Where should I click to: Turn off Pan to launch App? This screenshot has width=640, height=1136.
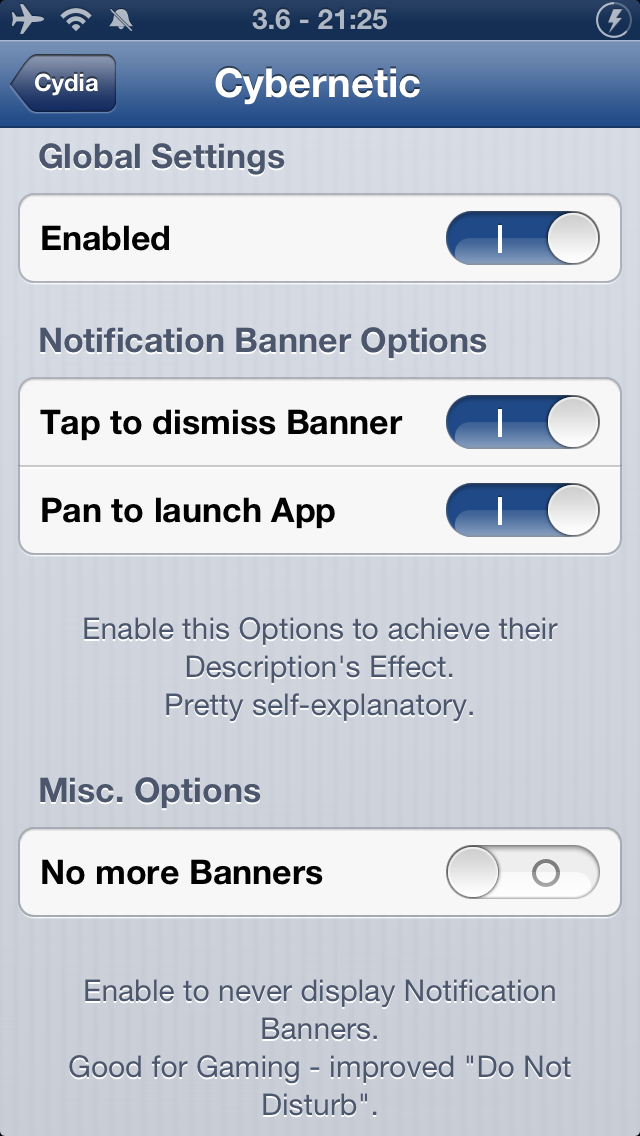(x=523, y=511)
